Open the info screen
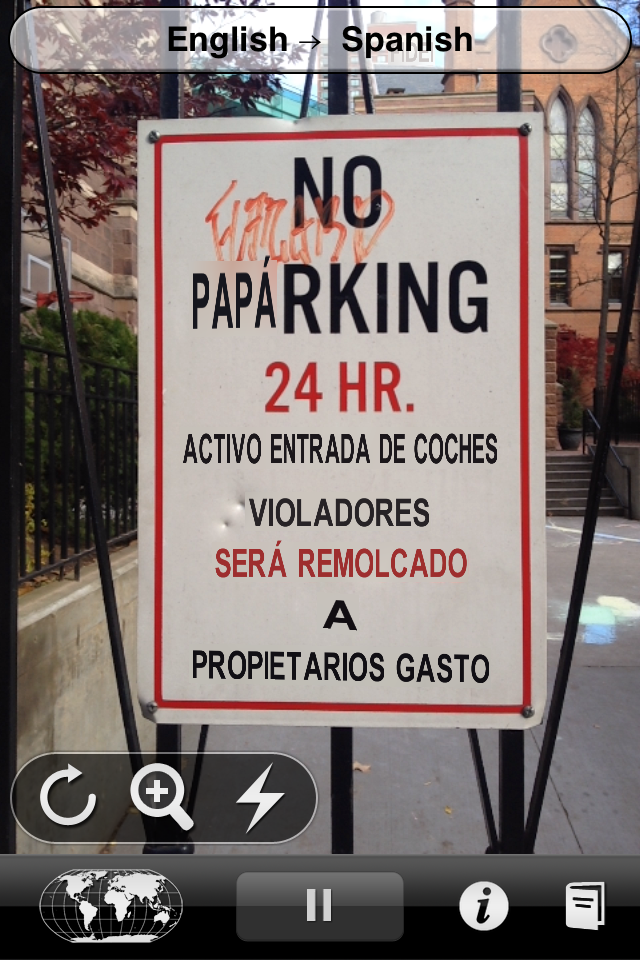640x960 pixels. 484,906
